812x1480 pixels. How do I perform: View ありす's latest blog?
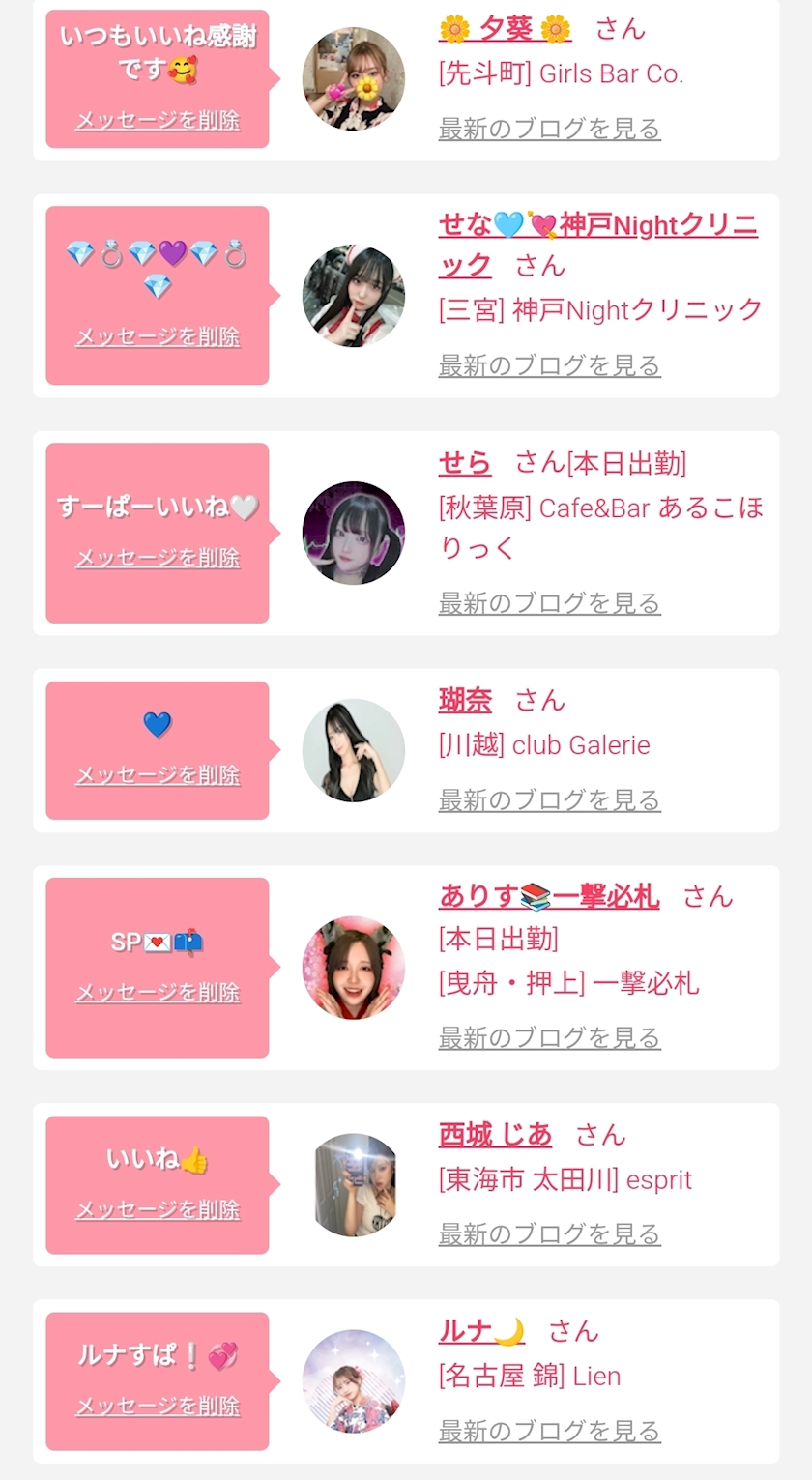coord(549,1038)
